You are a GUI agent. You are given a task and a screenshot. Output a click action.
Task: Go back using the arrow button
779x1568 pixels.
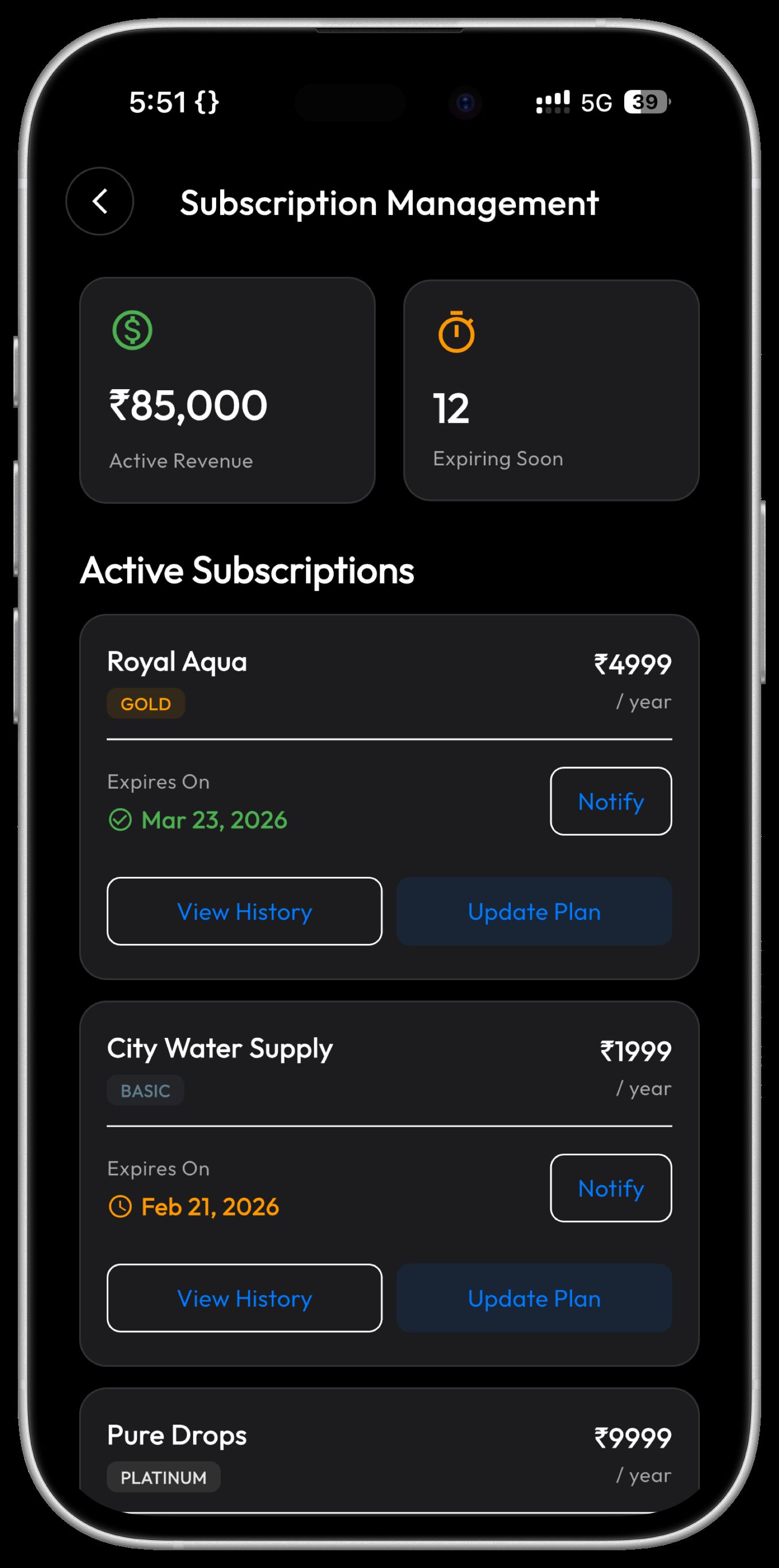100,202
